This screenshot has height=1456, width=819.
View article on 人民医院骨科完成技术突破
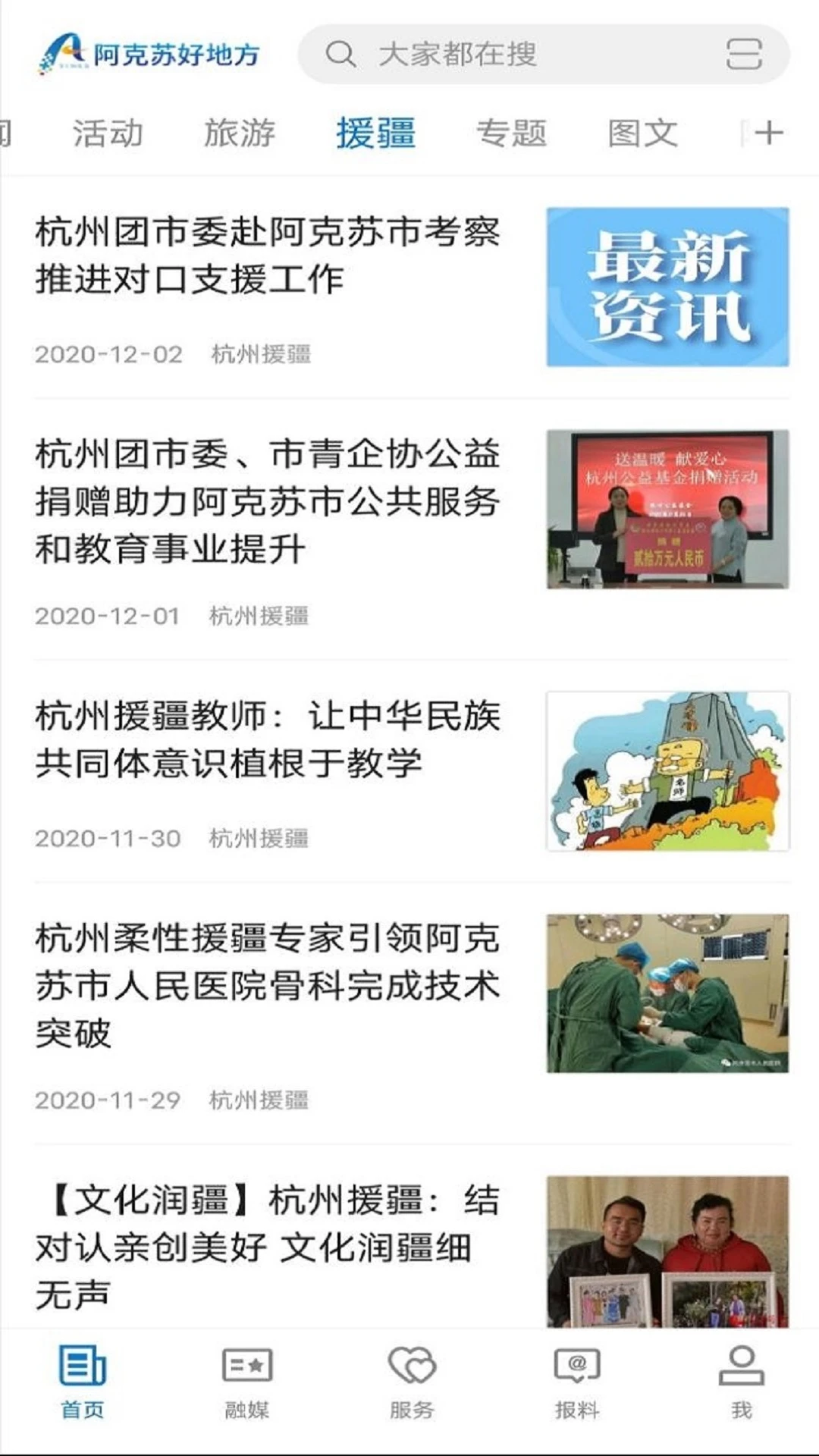(267, 985)
